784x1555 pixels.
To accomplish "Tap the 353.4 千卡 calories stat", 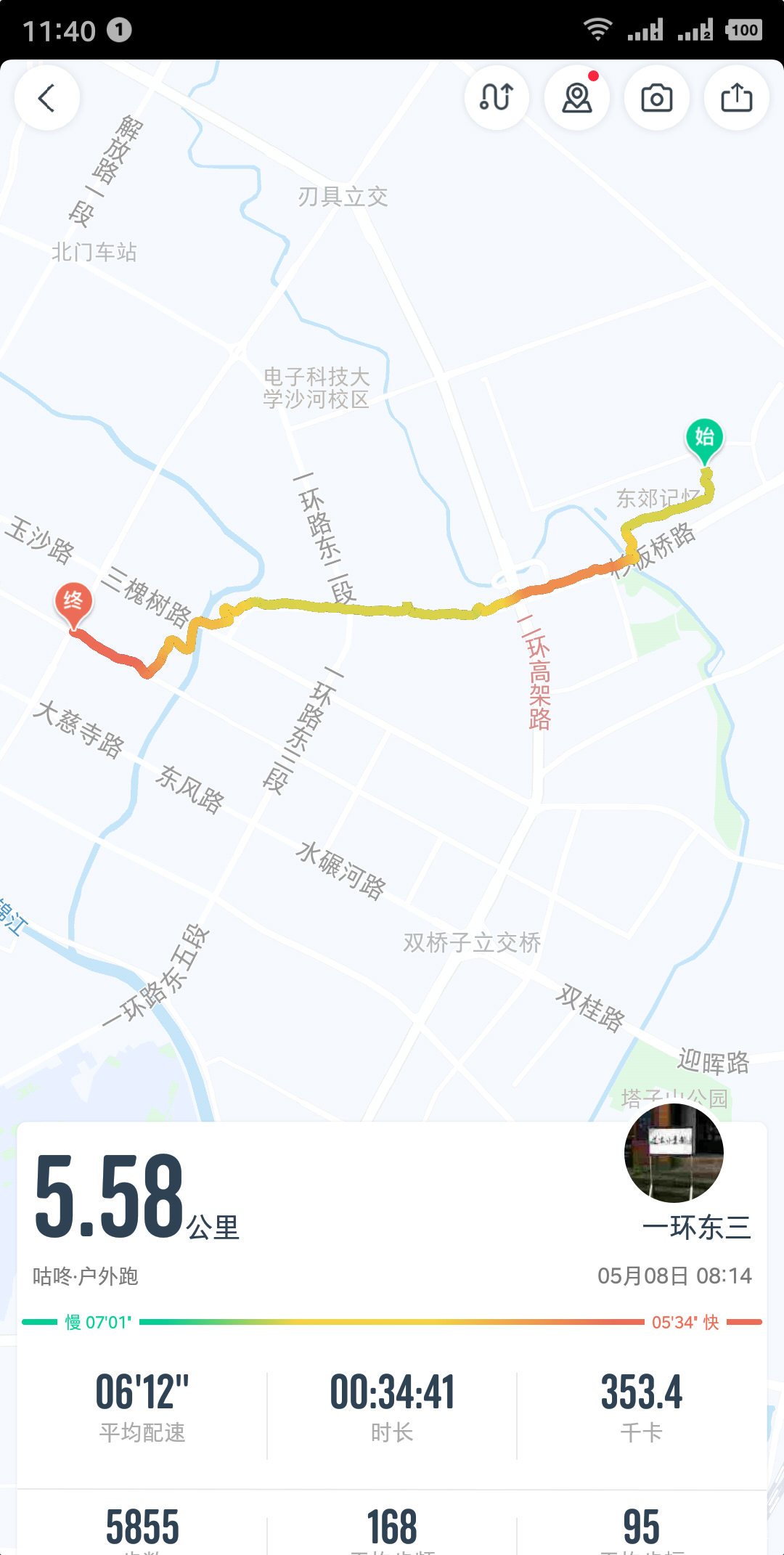I will [642, 1392].
